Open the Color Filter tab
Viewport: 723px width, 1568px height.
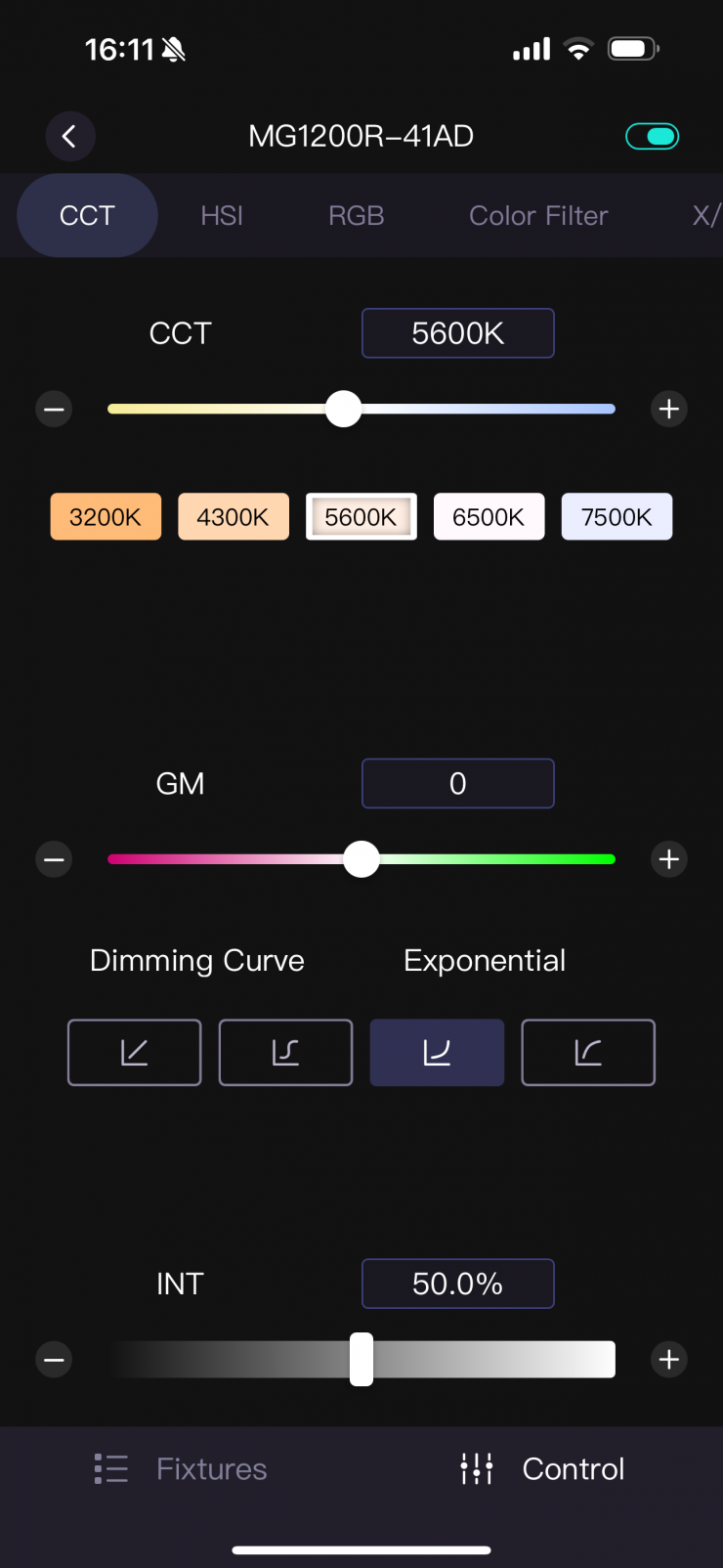pyautogui.click(x=538, y=216)
